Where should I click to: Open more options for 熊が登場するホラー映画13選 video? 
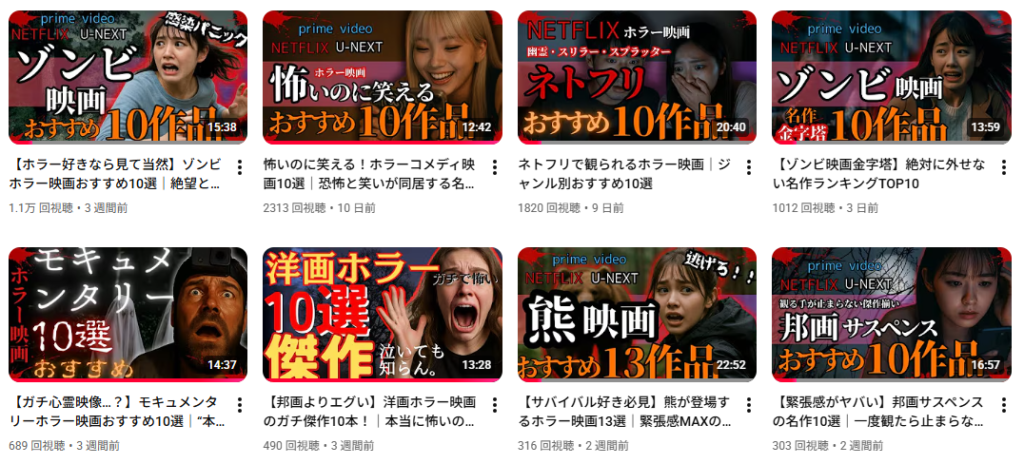point(750,405)
